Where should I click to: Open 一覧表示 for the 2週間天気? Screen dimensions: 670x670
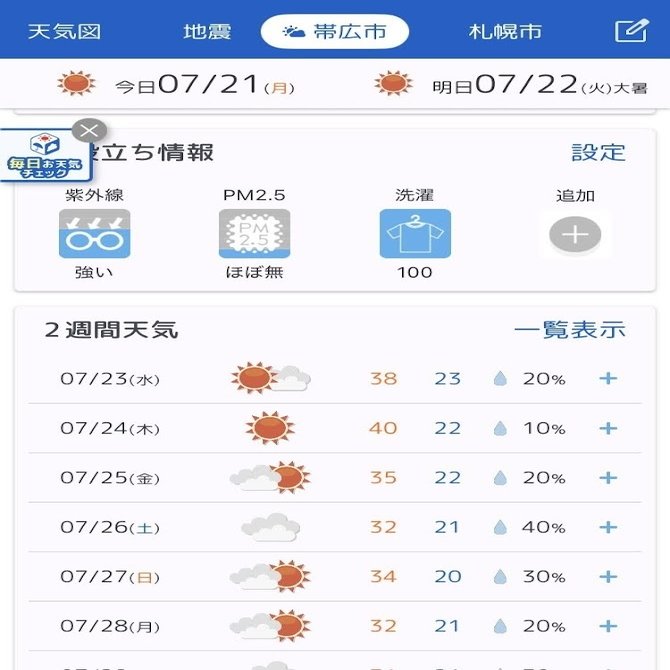[569, 329]
